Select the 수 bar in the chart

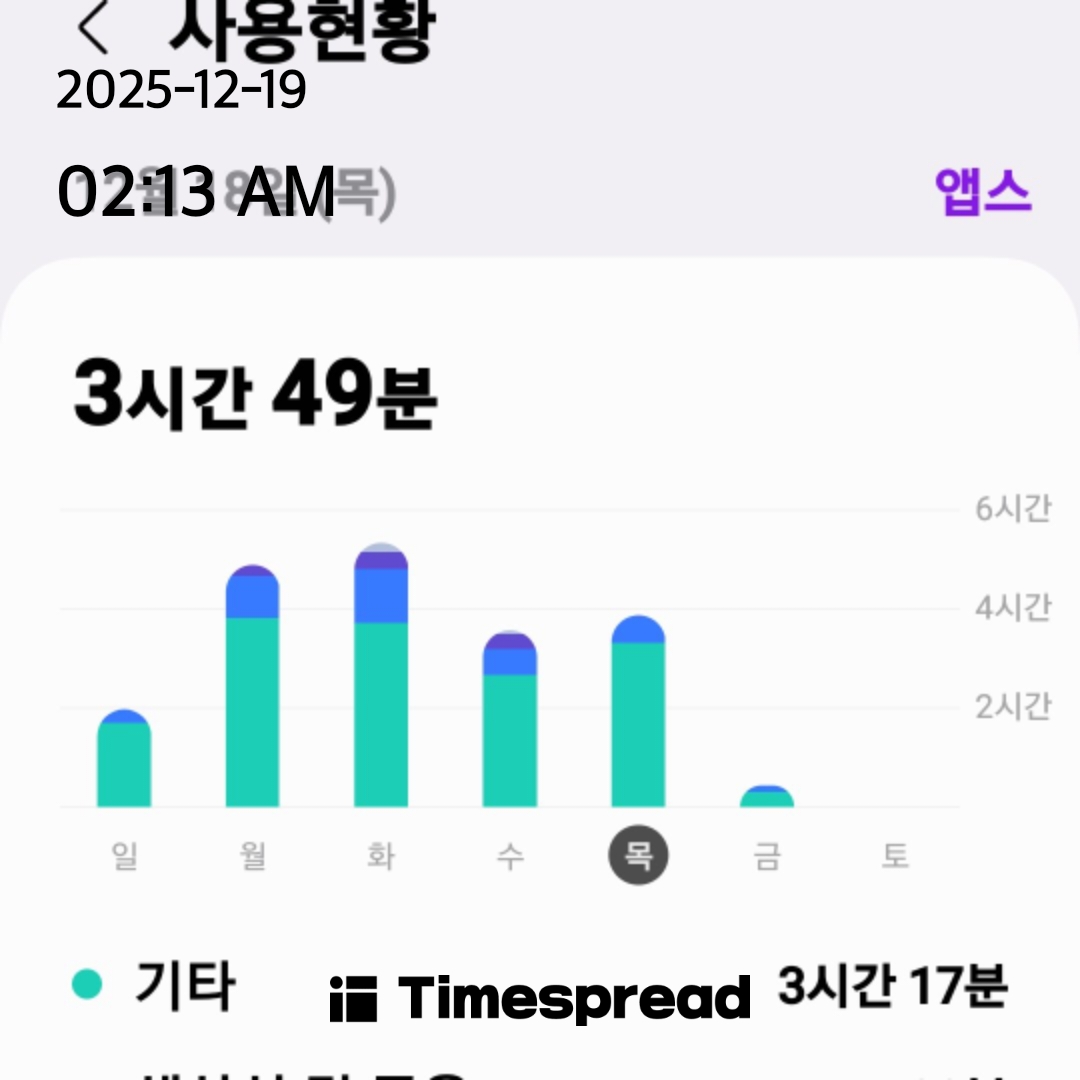(510, 722)
